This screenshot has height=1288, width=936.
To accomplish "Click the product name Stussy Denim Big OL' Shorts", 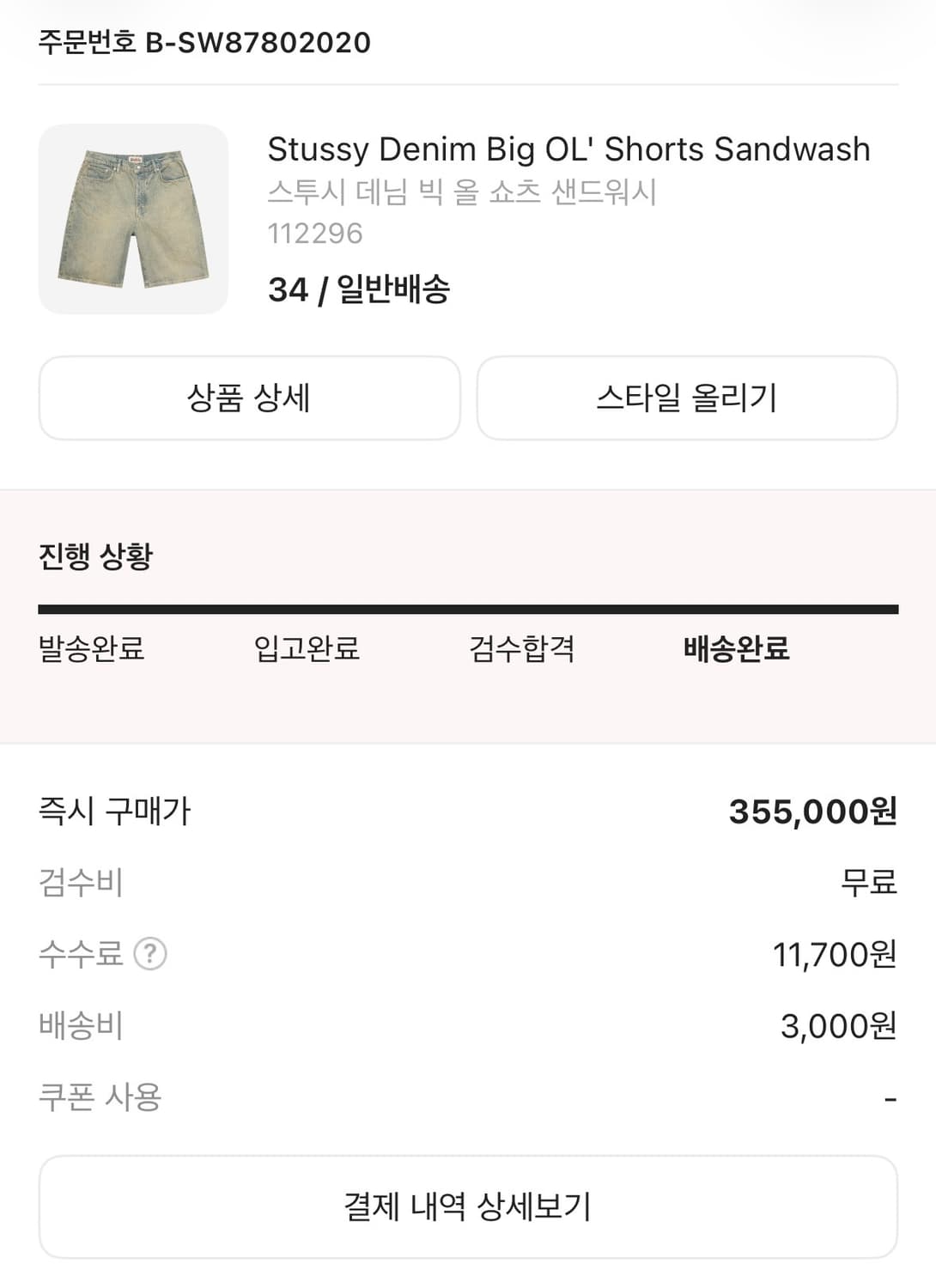I will pos(568,149).
